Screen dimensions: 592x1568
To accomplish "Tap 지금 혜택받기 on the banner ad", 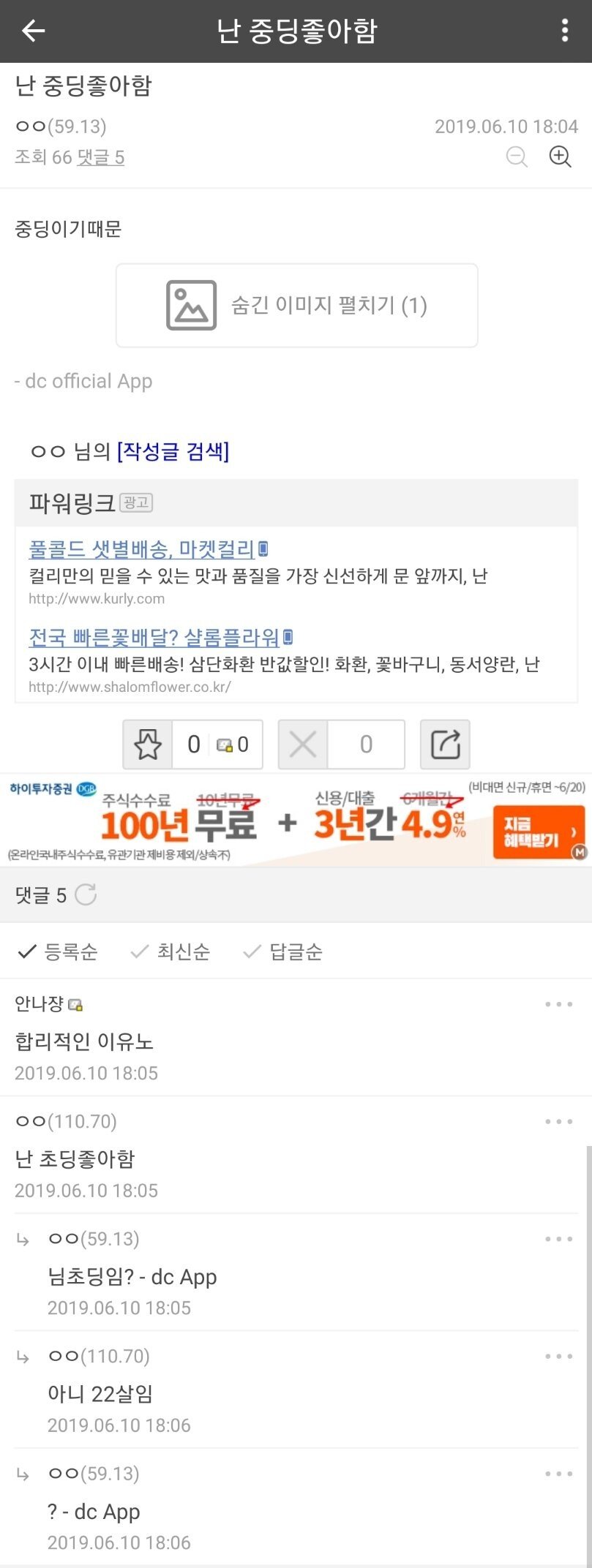I will 539,832.
